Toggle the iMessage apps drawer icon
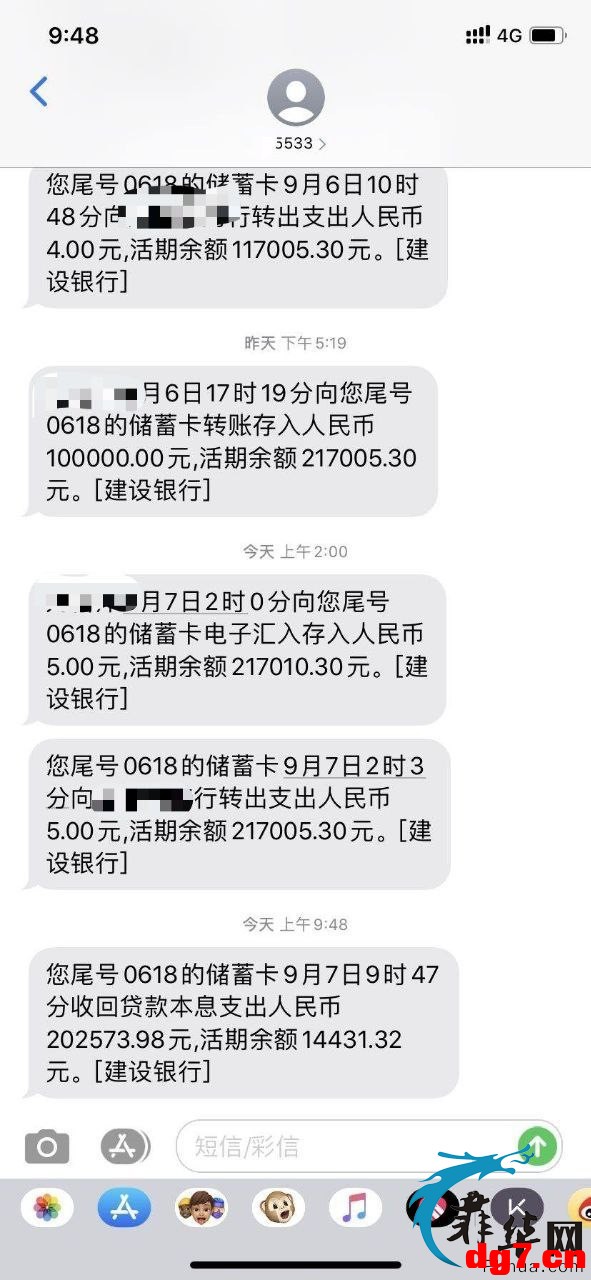This screenshot has width=591, height=1280. (124, 1146)
